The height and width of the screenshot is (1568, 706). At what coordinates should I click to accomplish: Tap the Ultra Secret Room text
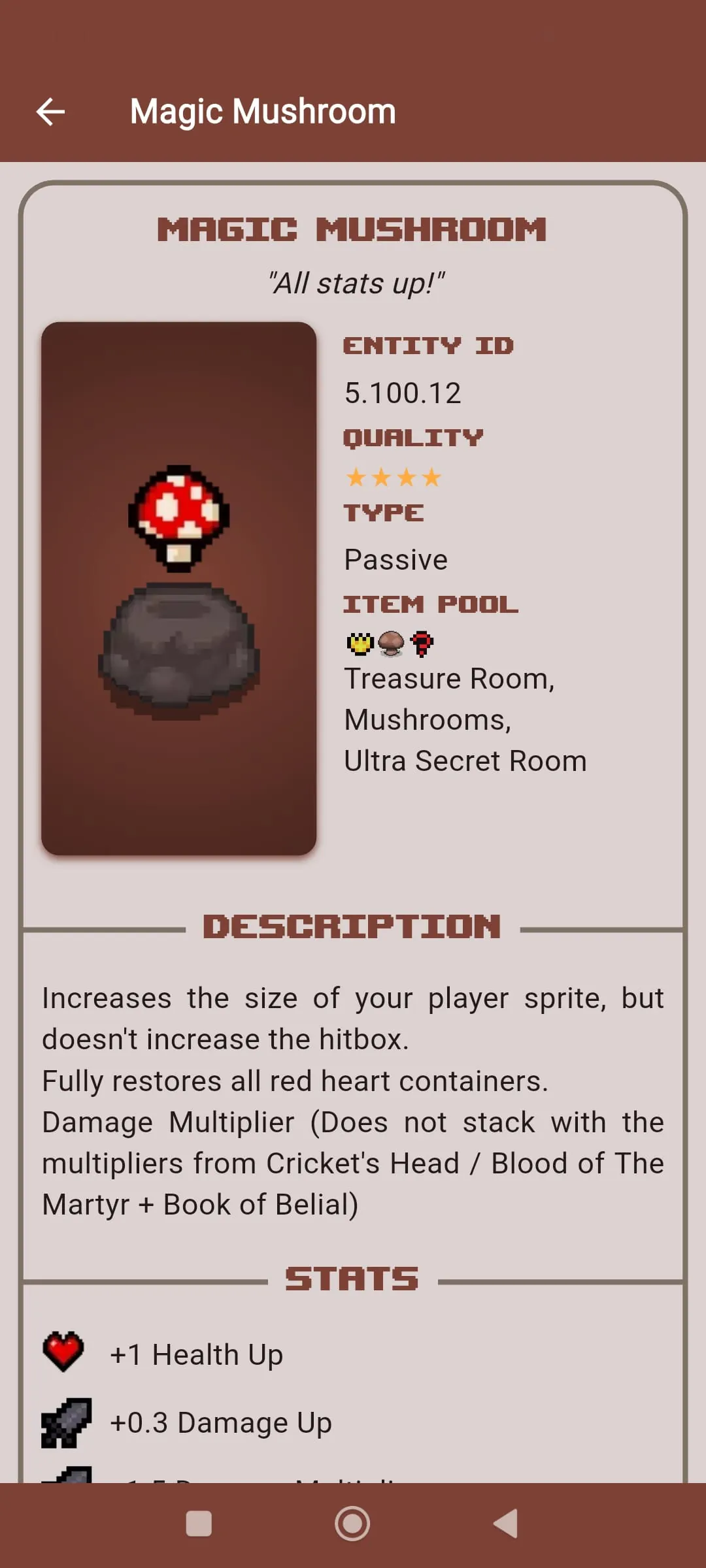[x=465, y=760]
